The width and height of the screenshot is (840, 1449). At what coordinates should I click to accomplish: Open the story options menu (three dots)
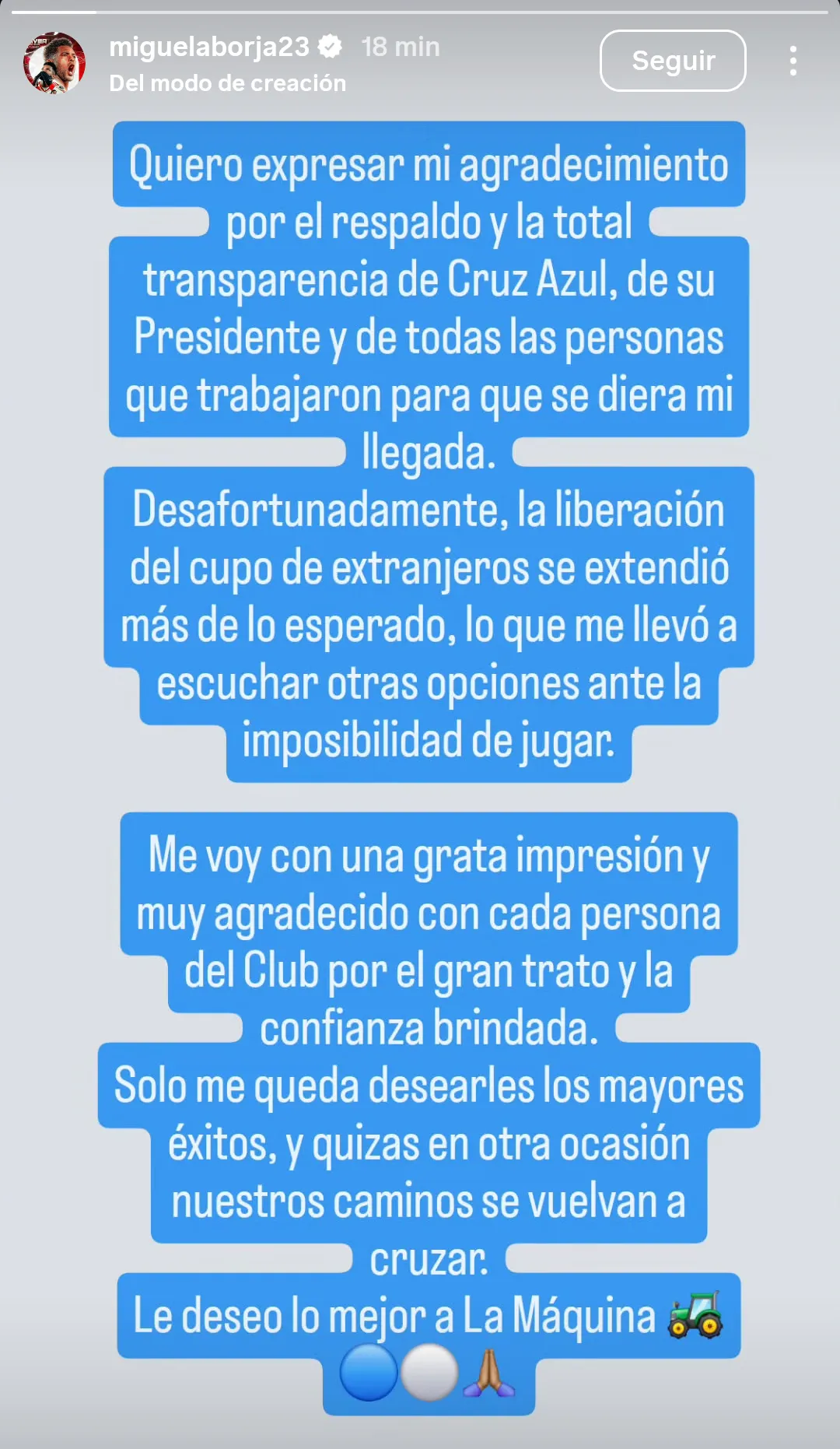[793, 60]
